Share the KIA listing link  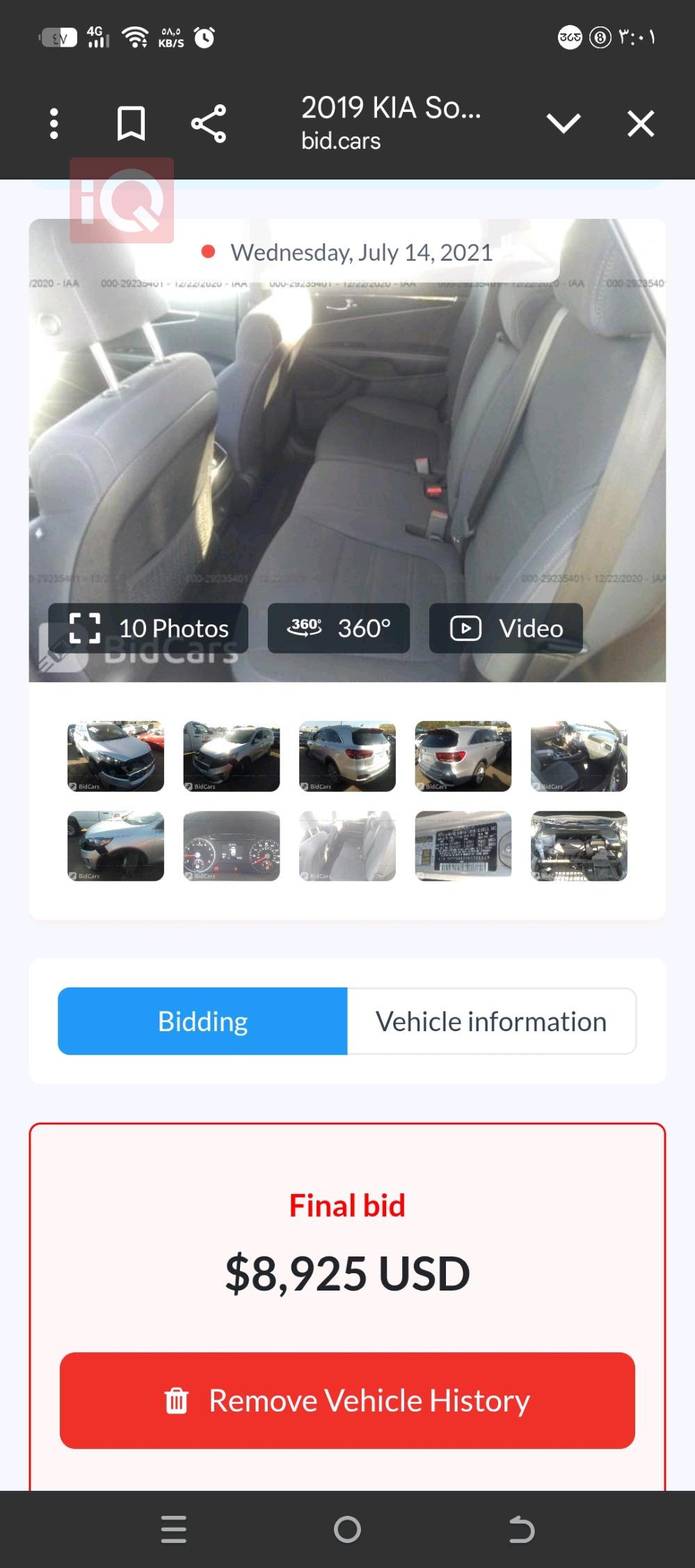point(209,124)
